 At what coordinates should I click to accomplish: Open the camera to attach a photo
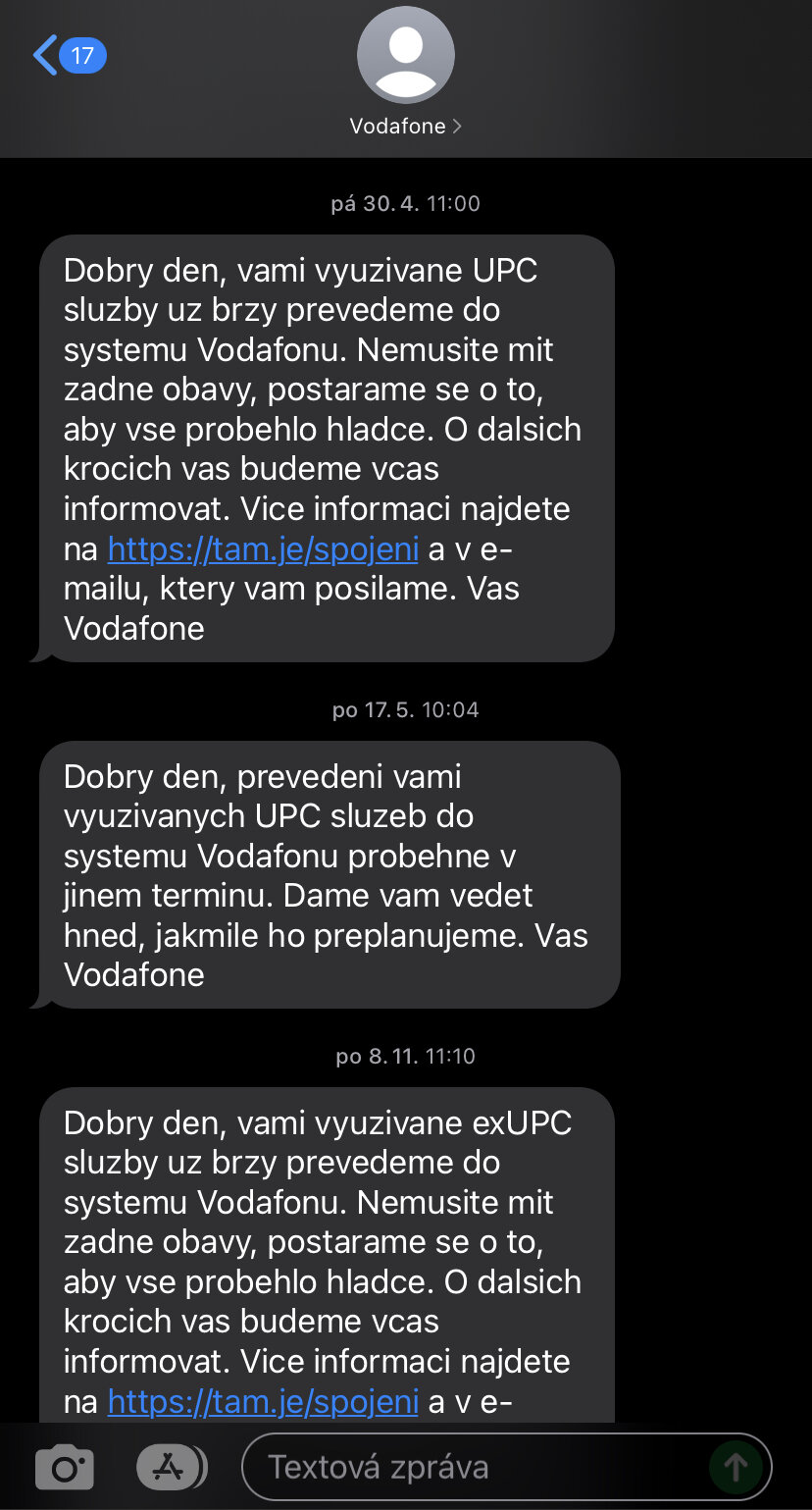click(x=65, y=1468)
